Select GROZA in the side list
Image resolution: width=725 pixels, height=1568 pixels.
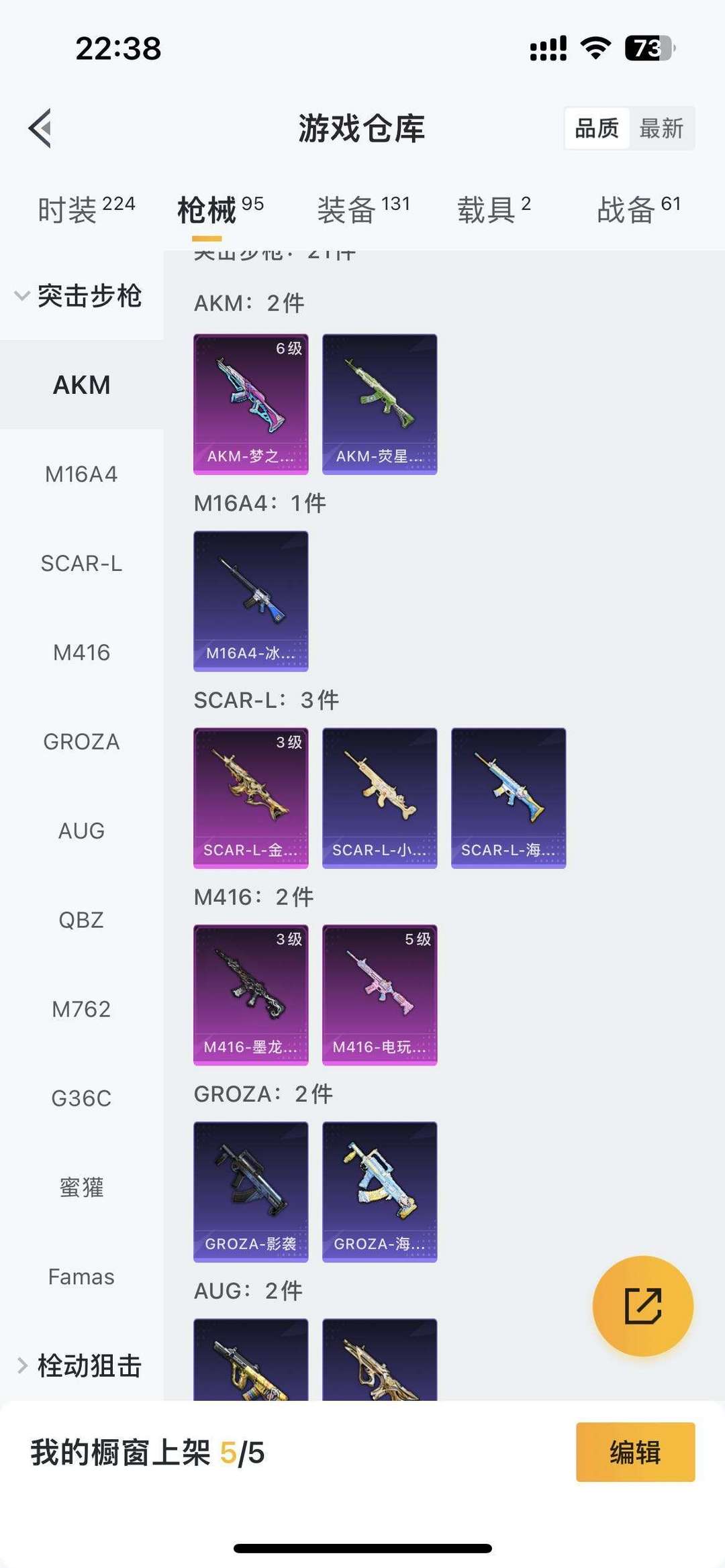pos(81,741)
